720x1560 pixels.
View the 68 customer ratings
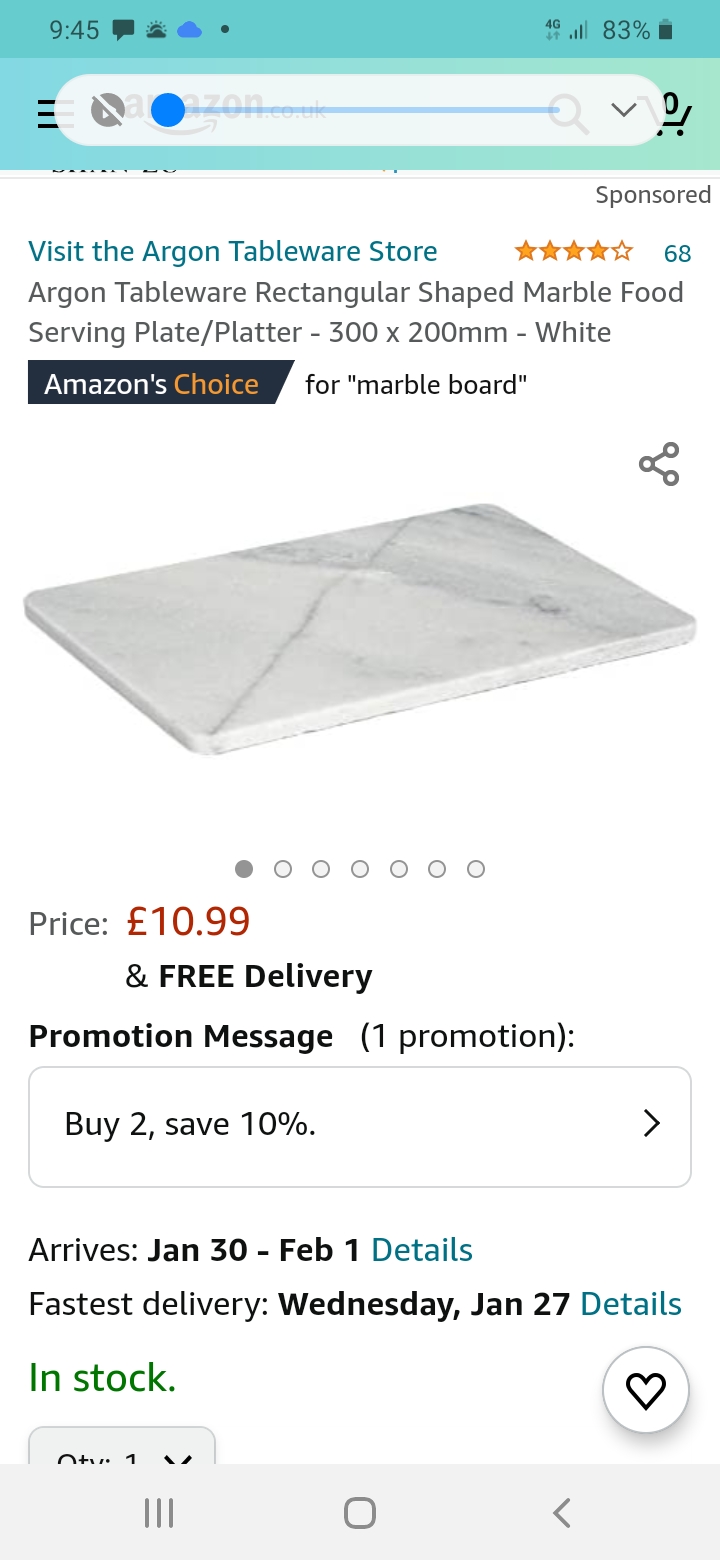tap(677, 253)
